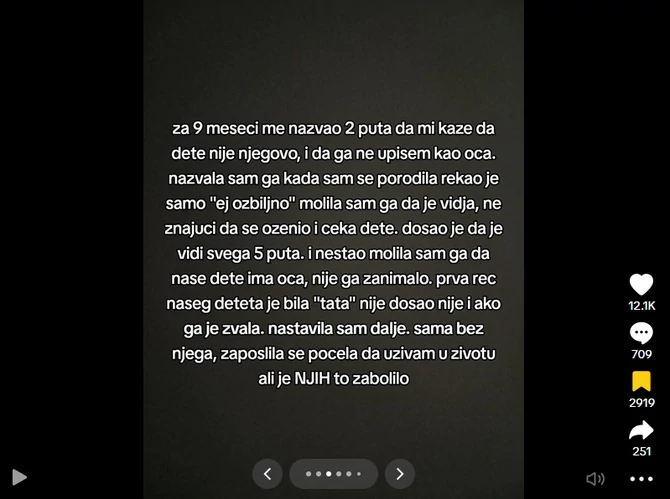Go to the next slide

coord(399,474)
